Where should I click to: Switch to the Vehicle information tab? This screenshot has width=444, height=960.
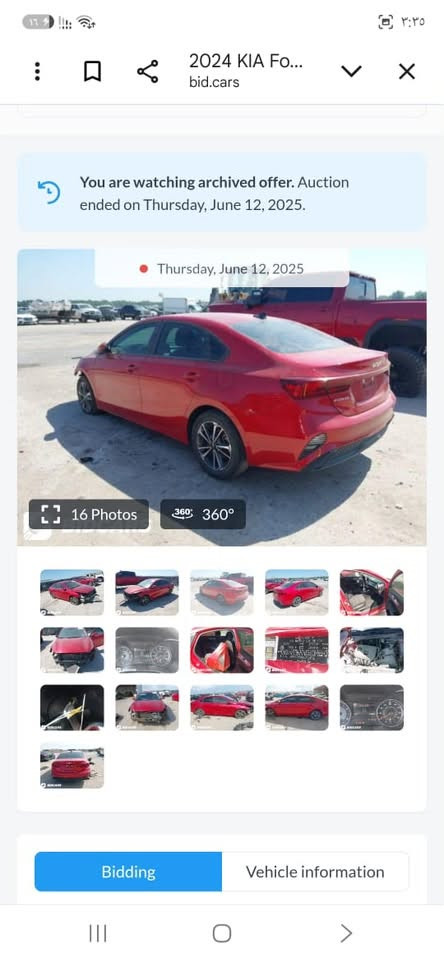pyautogui.click(x=315, y=872)
